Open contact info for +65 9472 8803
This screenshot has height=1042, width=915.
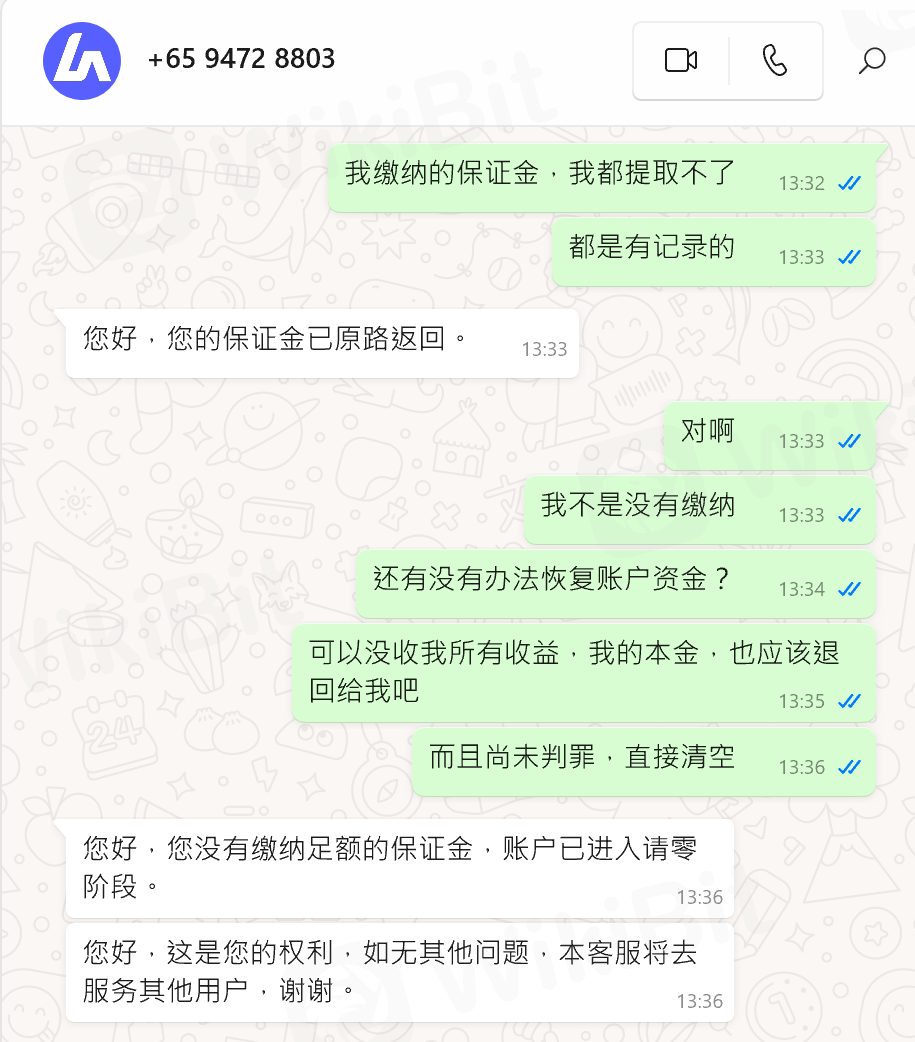tap(241, 59)
